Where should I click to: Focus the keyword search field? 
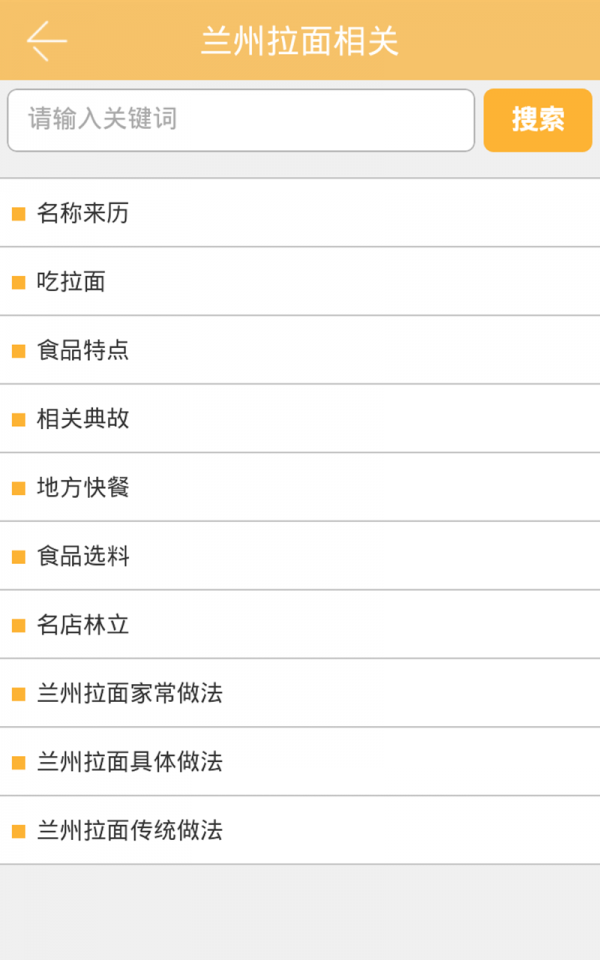tap(240, 120)
